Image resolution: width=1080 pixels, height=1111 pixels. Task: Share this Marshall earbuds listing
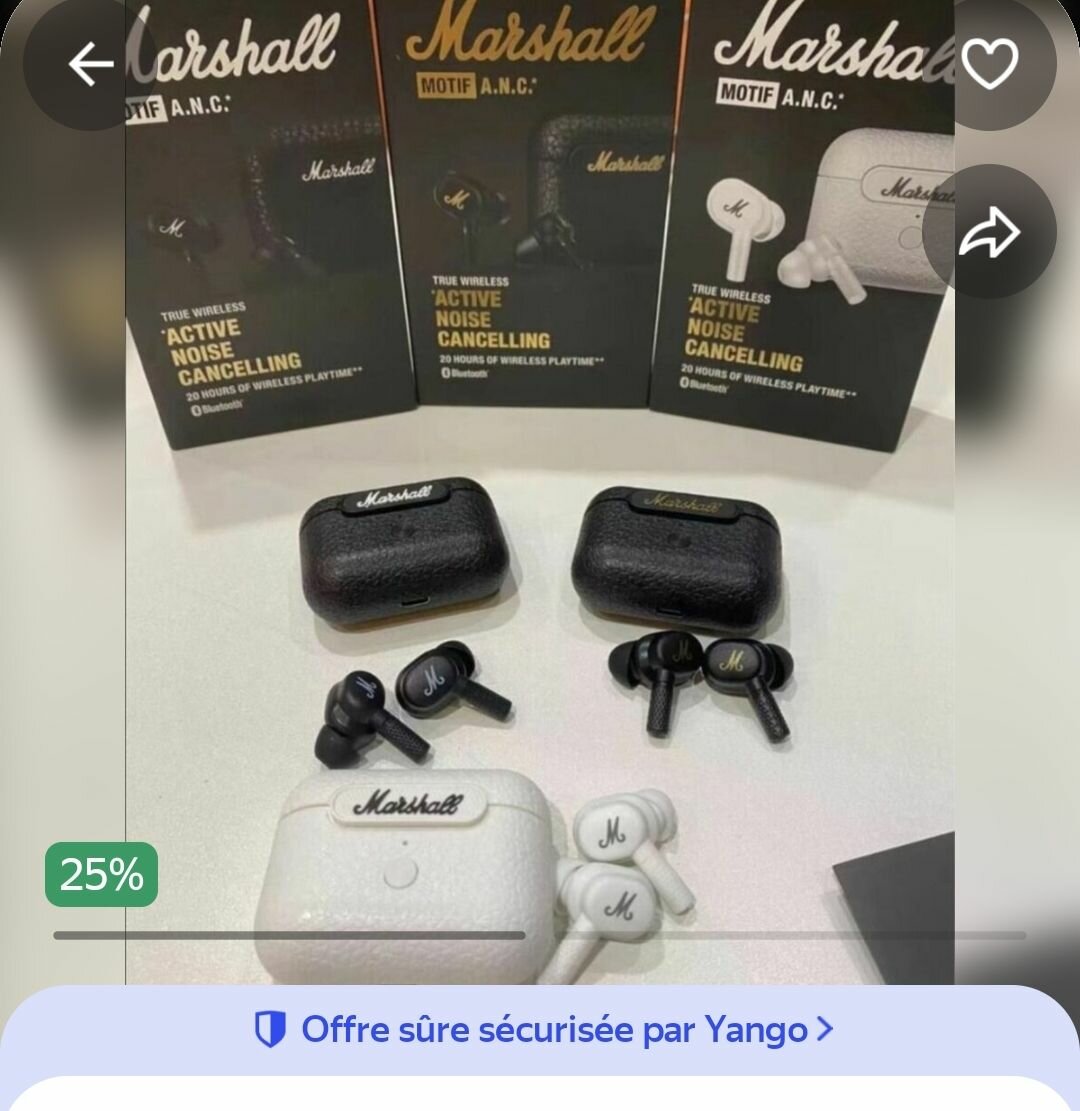pos(989,232)
